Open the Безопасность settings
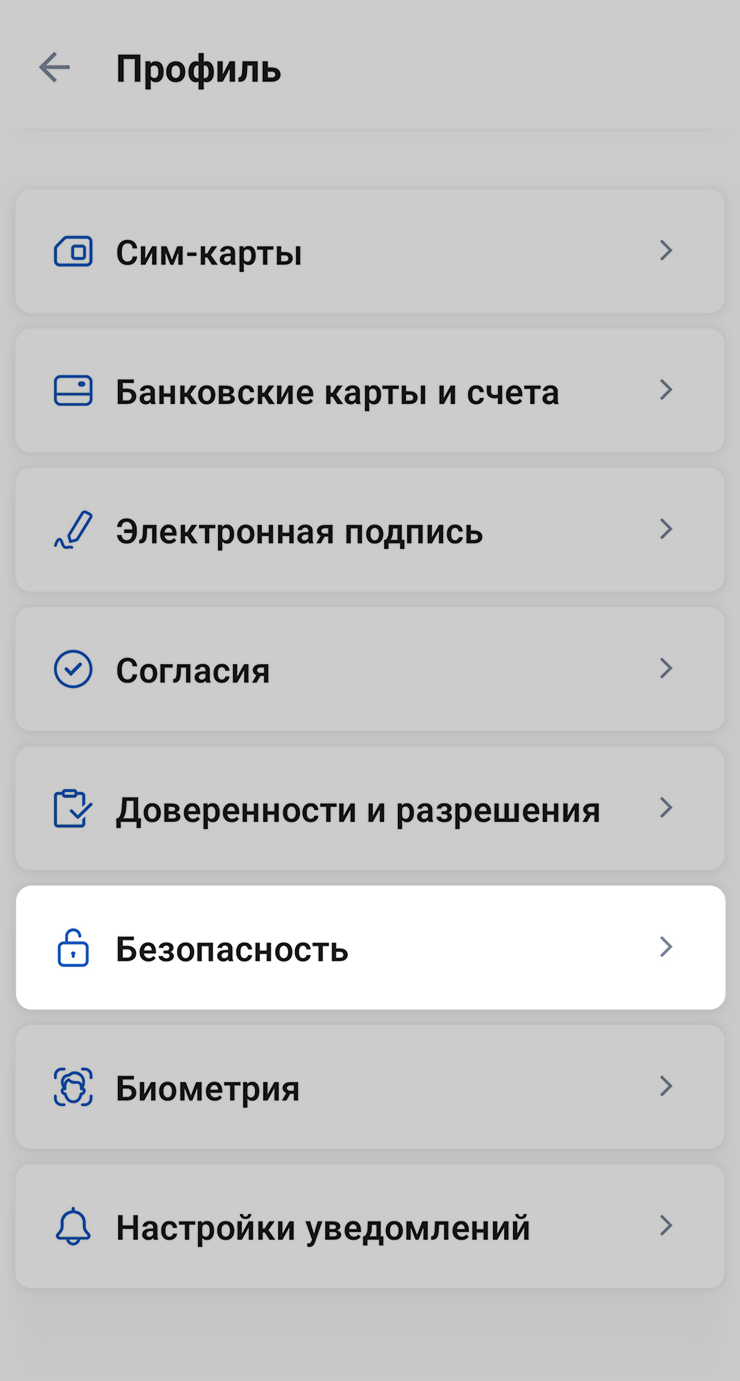The image size is (740, 1381). click(369, 947)
